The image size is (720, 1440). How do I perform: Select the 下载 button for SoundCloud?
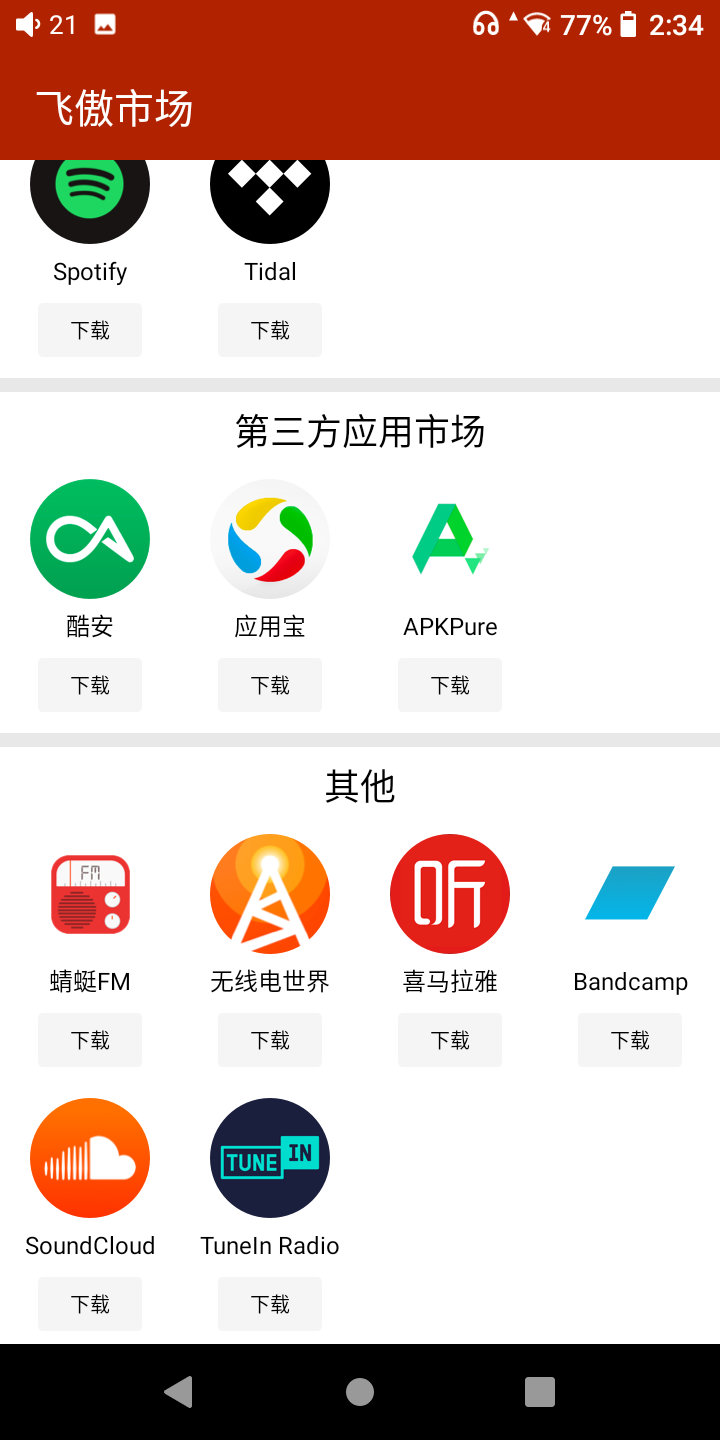tap(90, 1304)
